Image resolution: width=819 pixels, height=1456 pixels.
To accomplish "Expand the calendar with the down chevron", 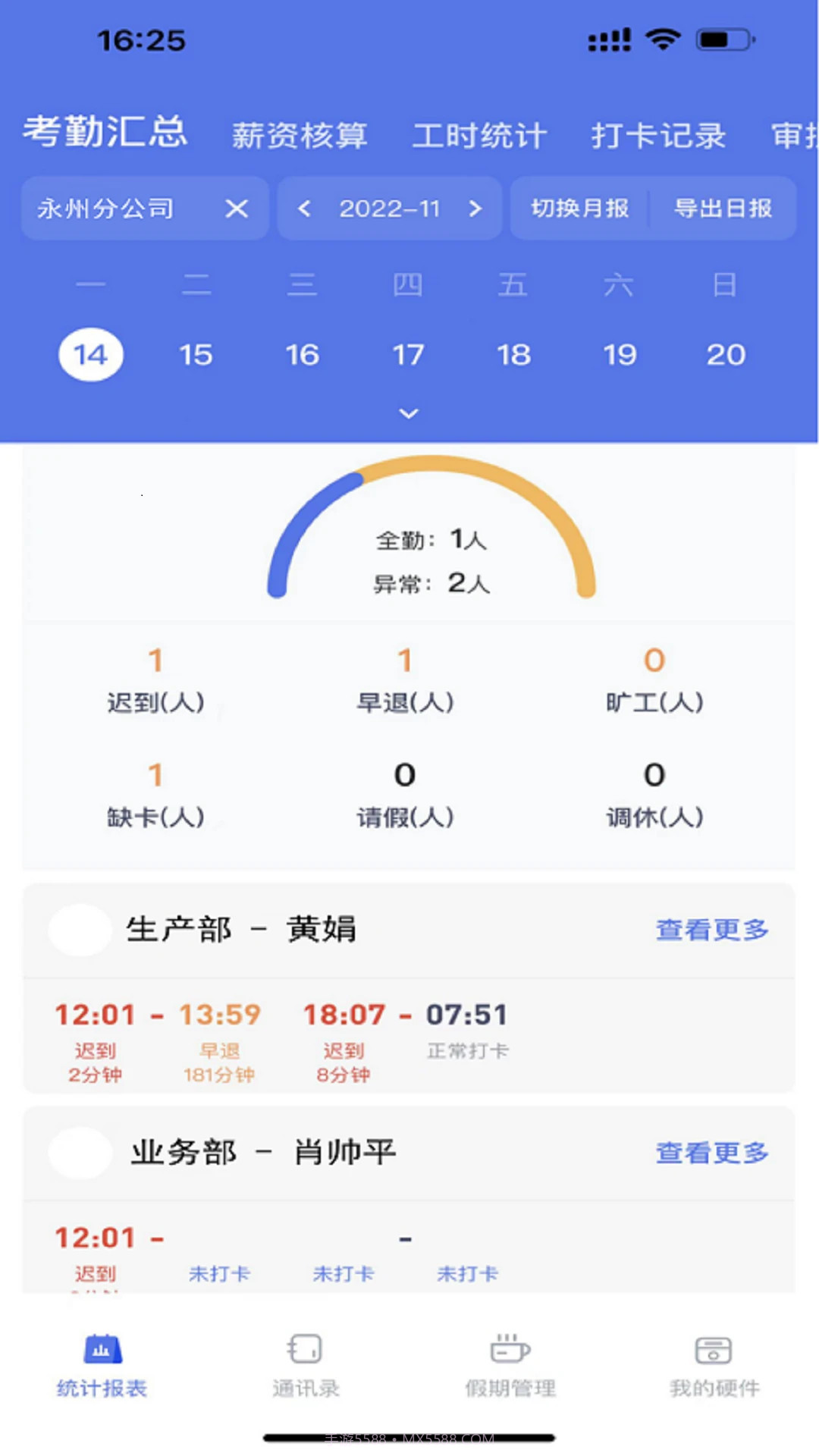I will click(x=408, y=413).
